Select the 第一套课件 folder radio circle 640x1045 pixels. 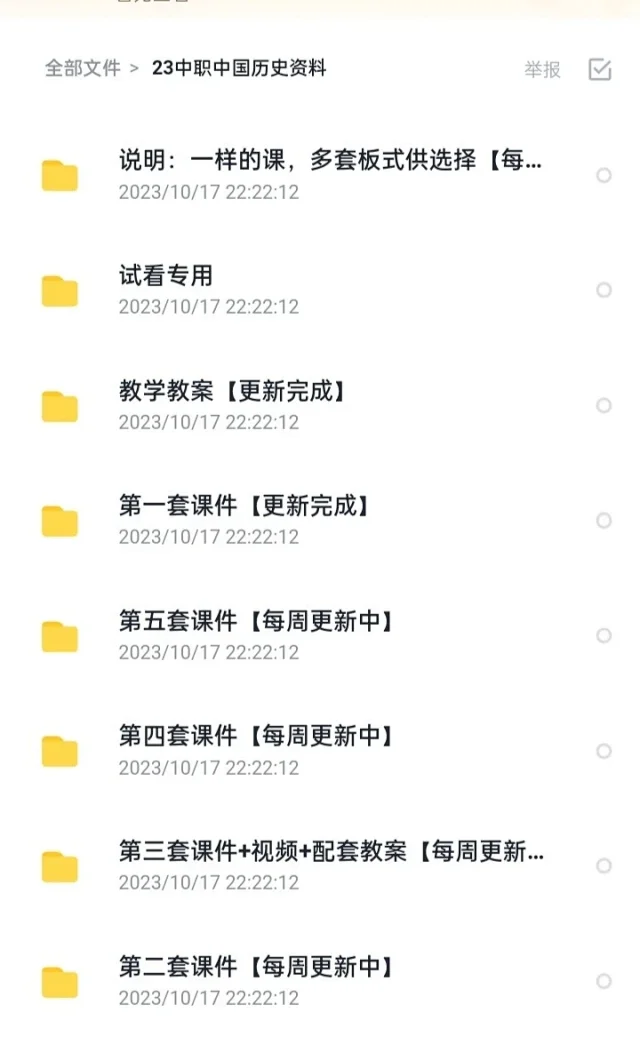(603, 520)
